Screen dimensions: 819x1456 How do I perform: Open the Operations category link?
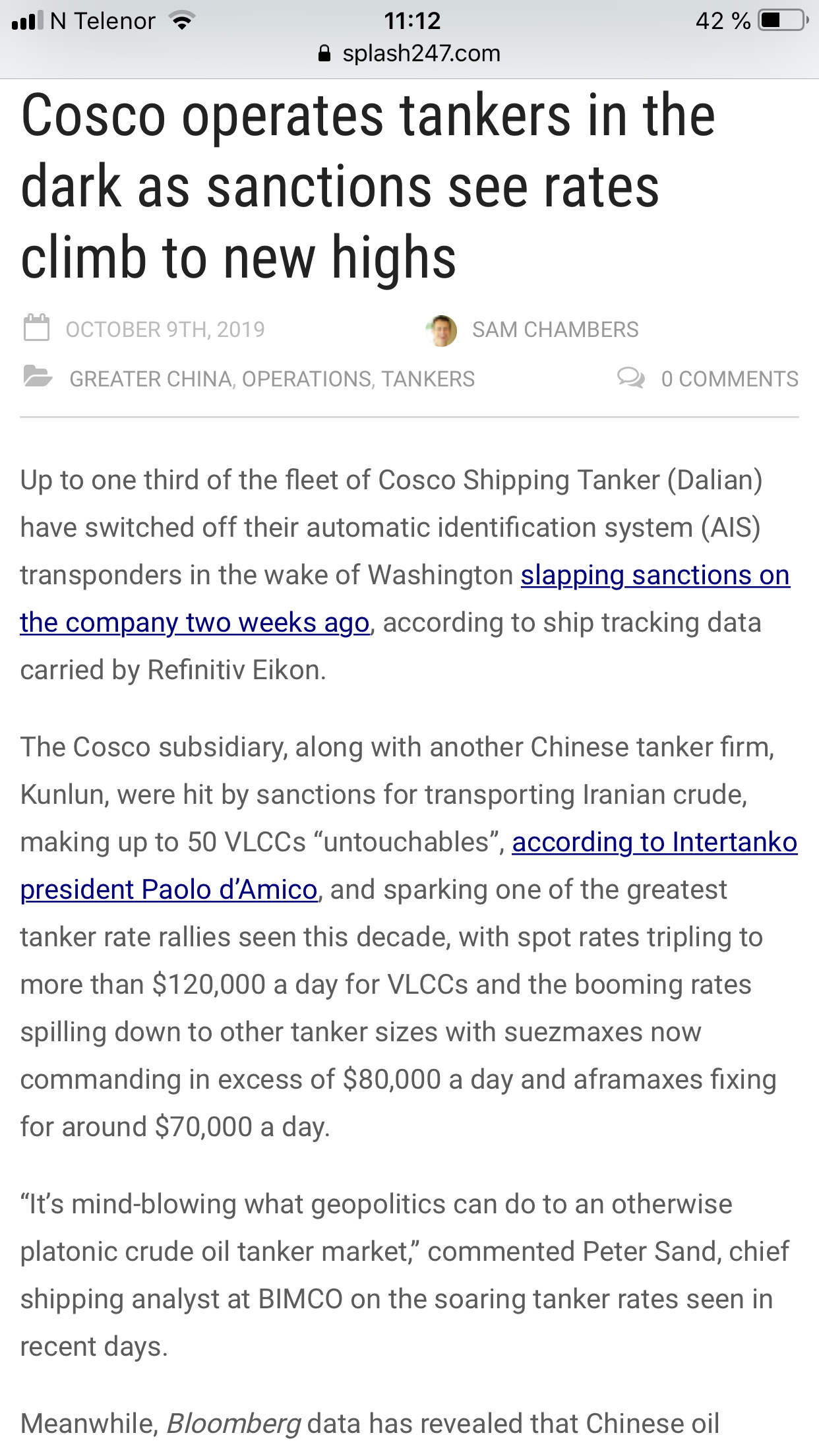[307, 379]
